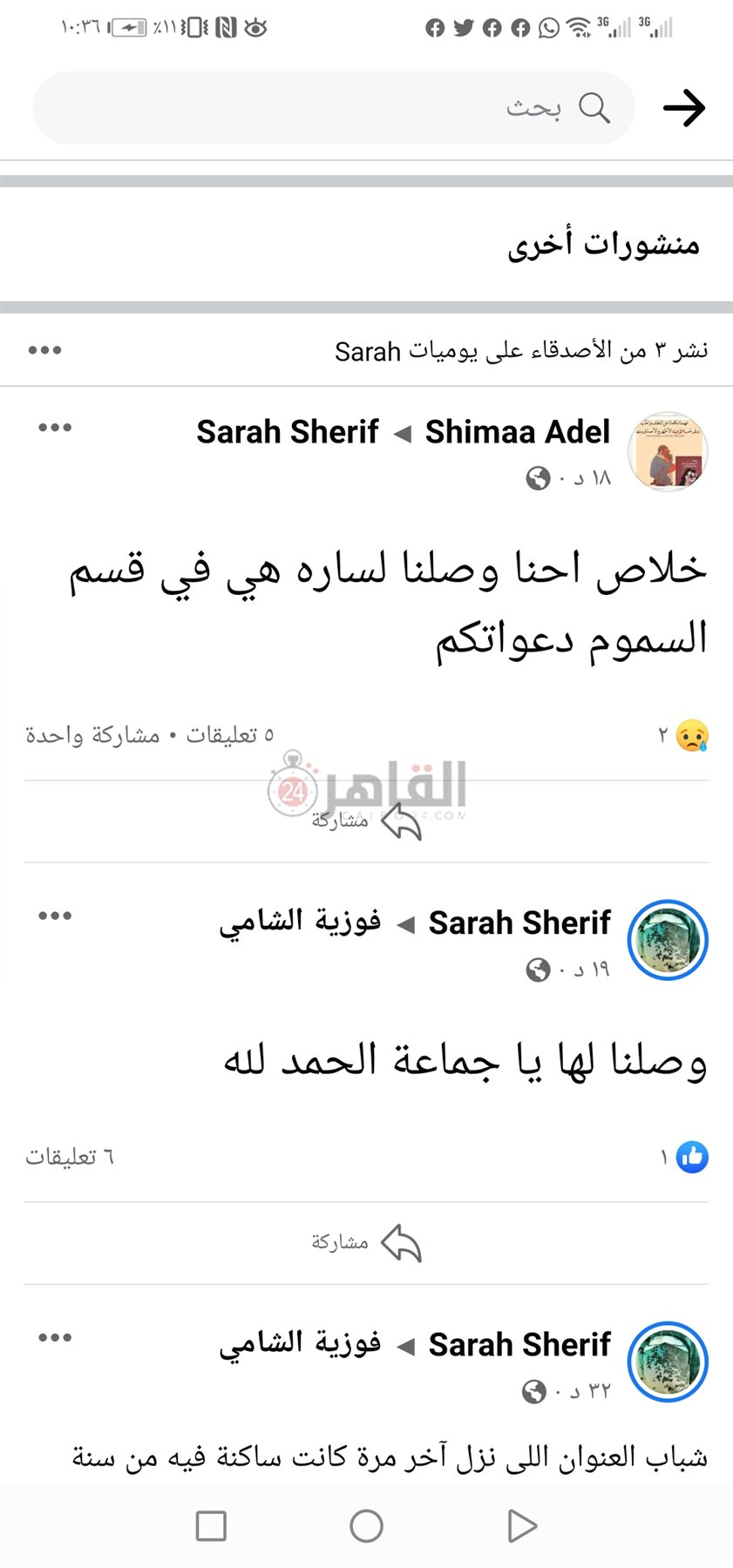Screen dimensions: 733x1568
Task: Open فوزية الشامي profile from the 19-minute post
Action: 300,923
